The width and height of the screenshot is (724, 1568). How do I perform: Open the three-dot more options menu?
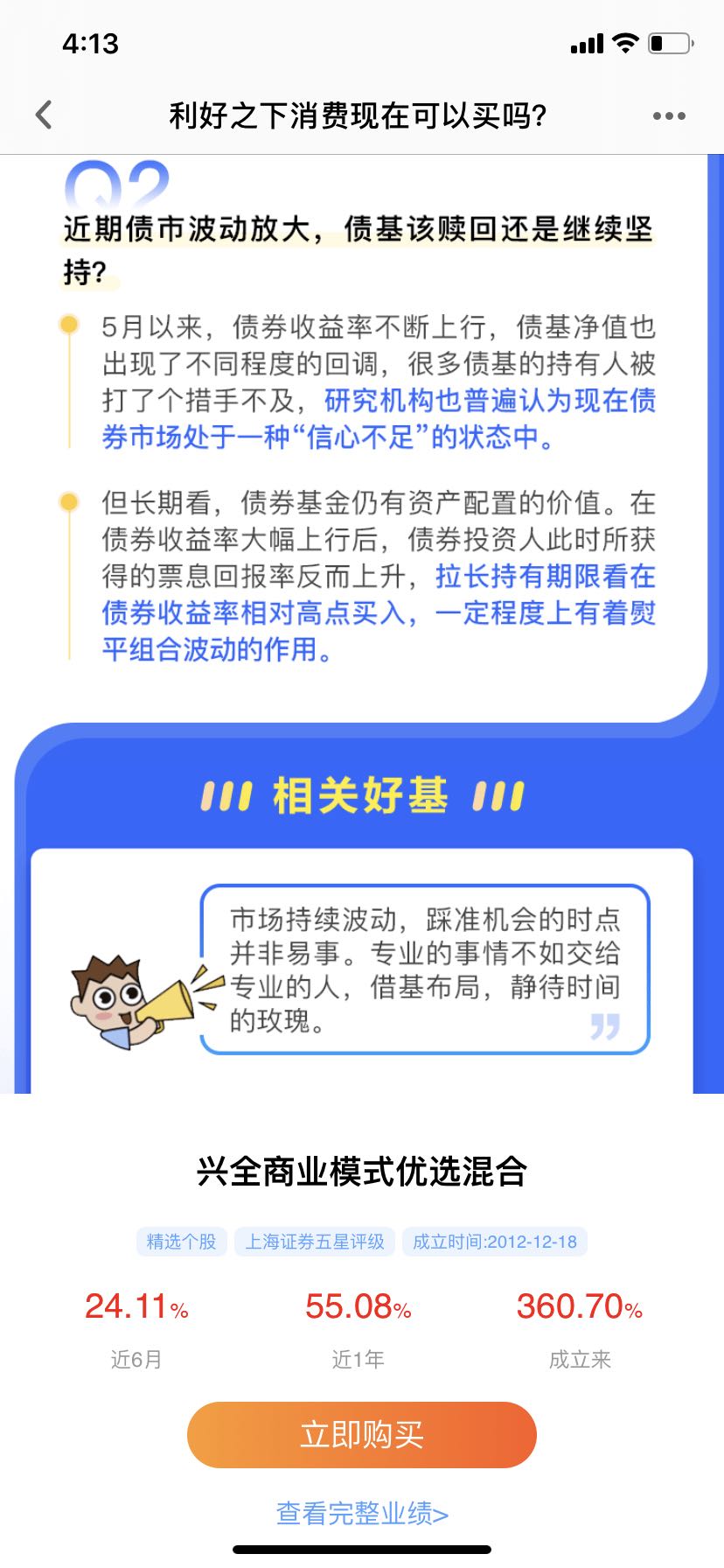[669, 115]
